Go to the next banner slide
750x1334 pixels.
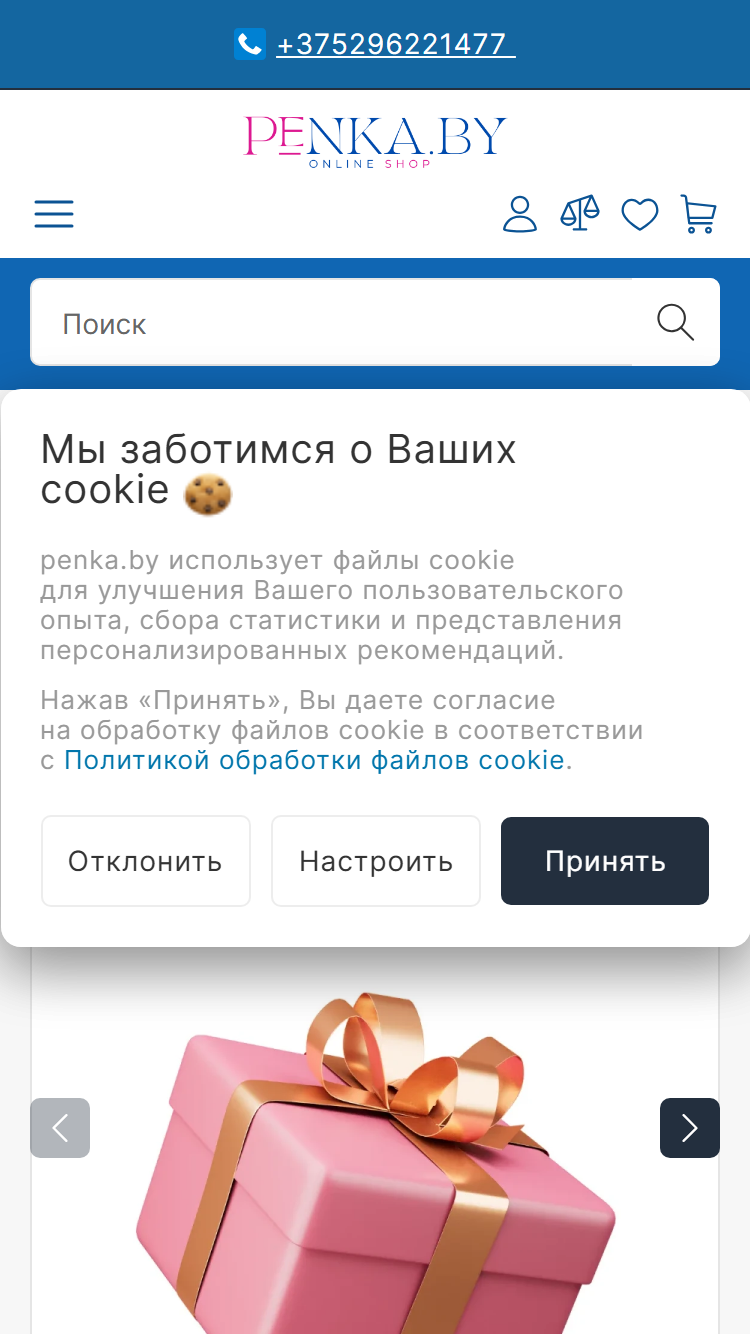coord(690,1128)
